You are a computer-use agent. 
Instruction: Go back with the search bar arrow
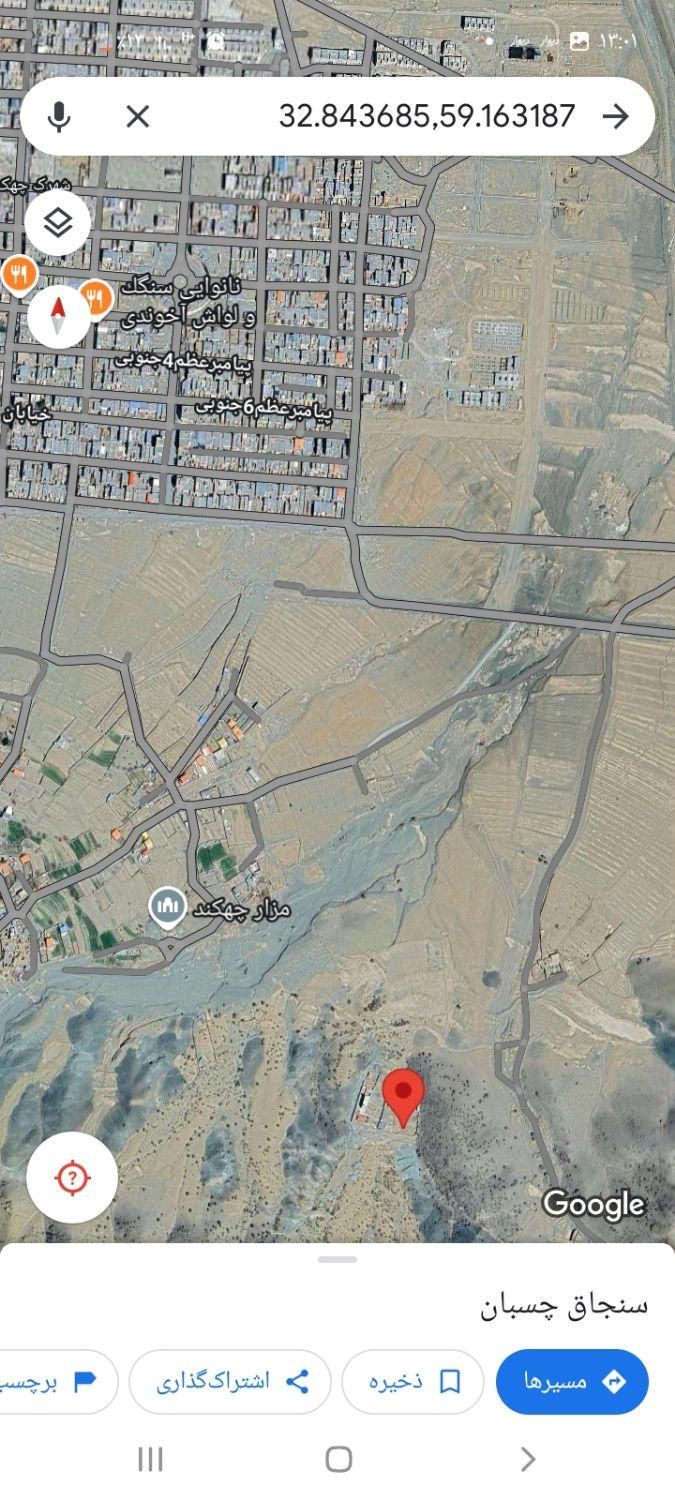[615, 117]
